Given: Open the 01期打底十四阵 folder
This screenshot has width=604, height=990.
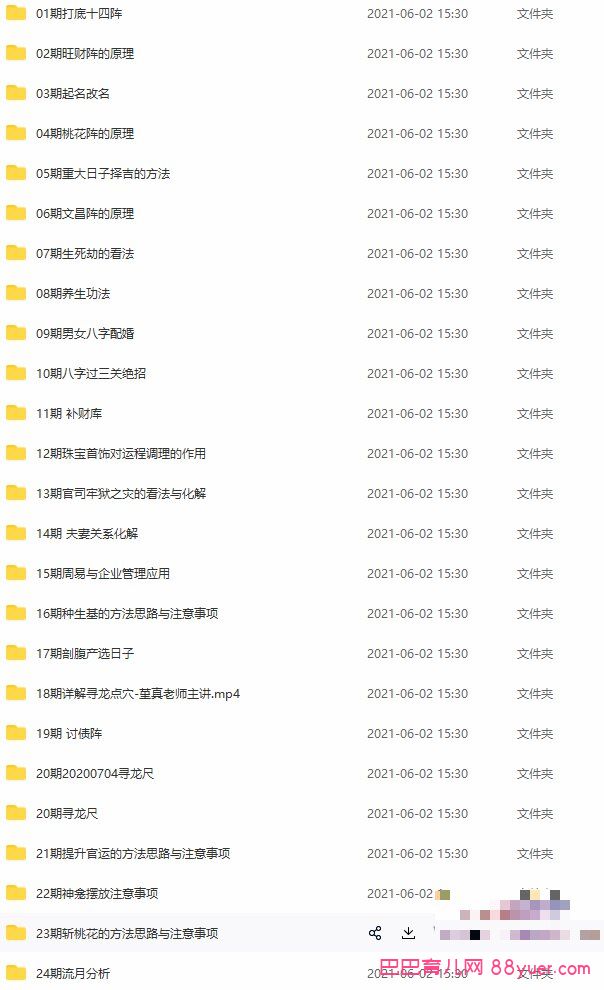Looking at the screenshot, I should coord(79,14).
